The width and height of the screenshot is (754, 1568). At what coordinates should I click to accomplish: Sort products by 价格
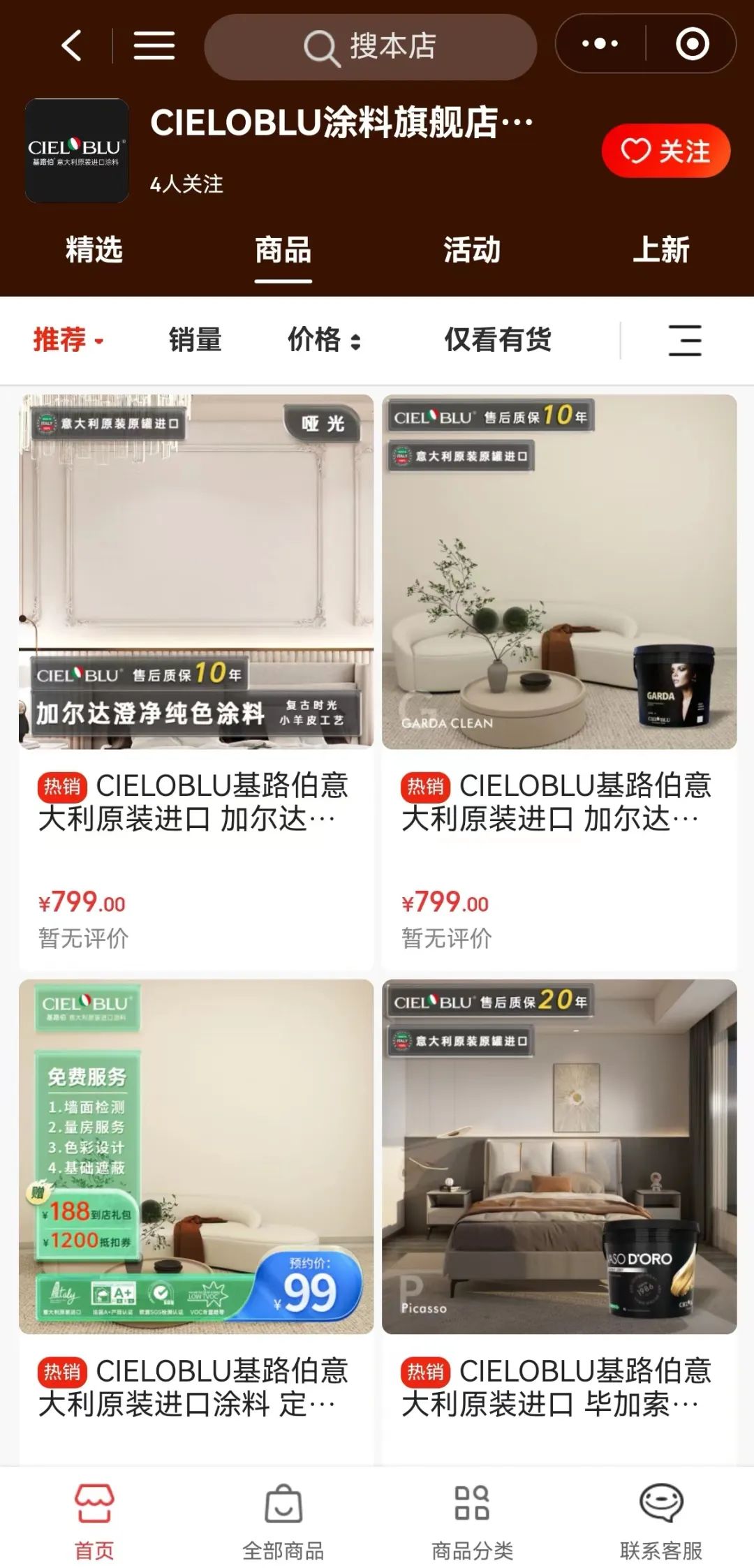[x=324, y=340]
